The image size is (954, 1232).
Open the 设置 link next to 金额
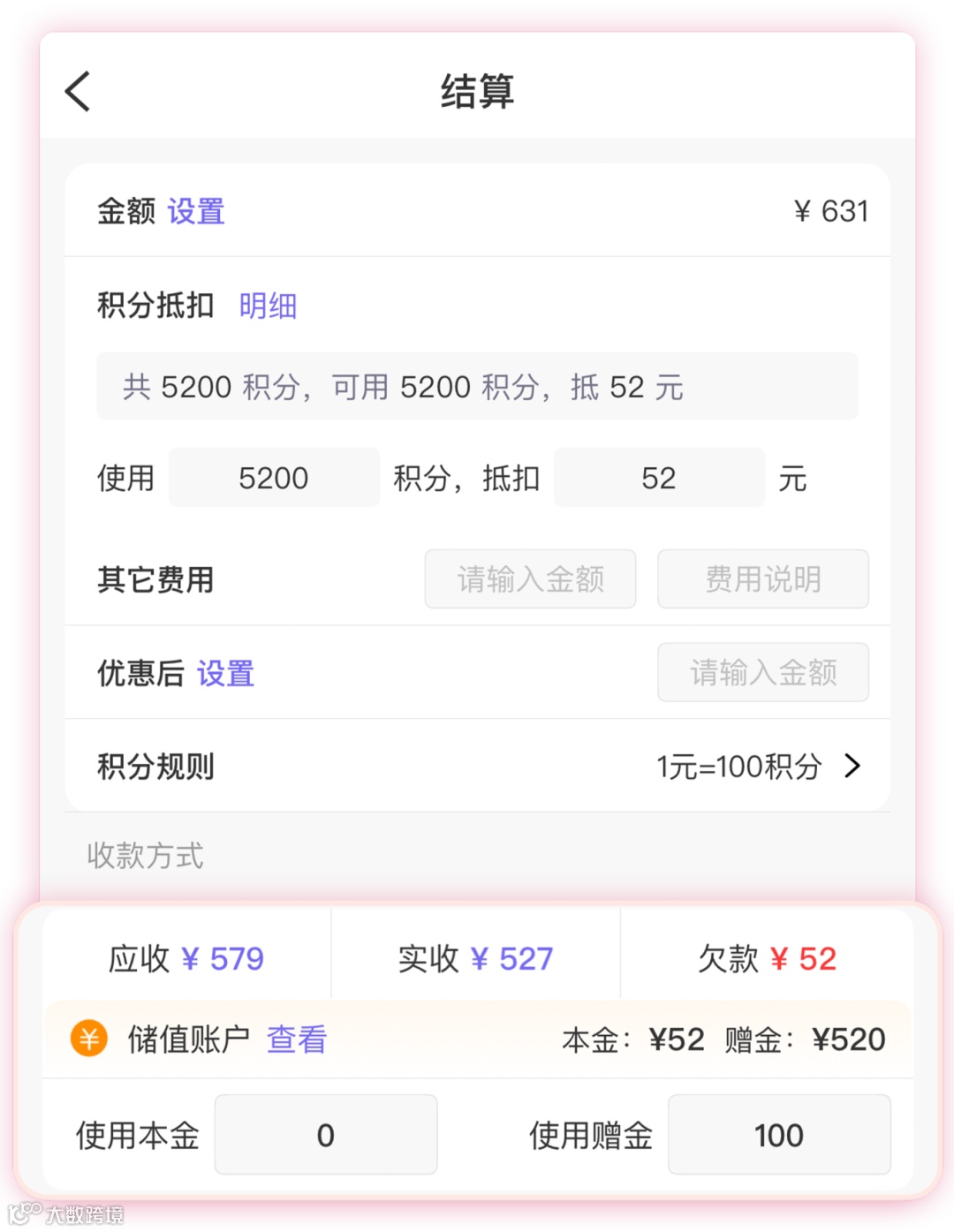click(x=194, y=211)
